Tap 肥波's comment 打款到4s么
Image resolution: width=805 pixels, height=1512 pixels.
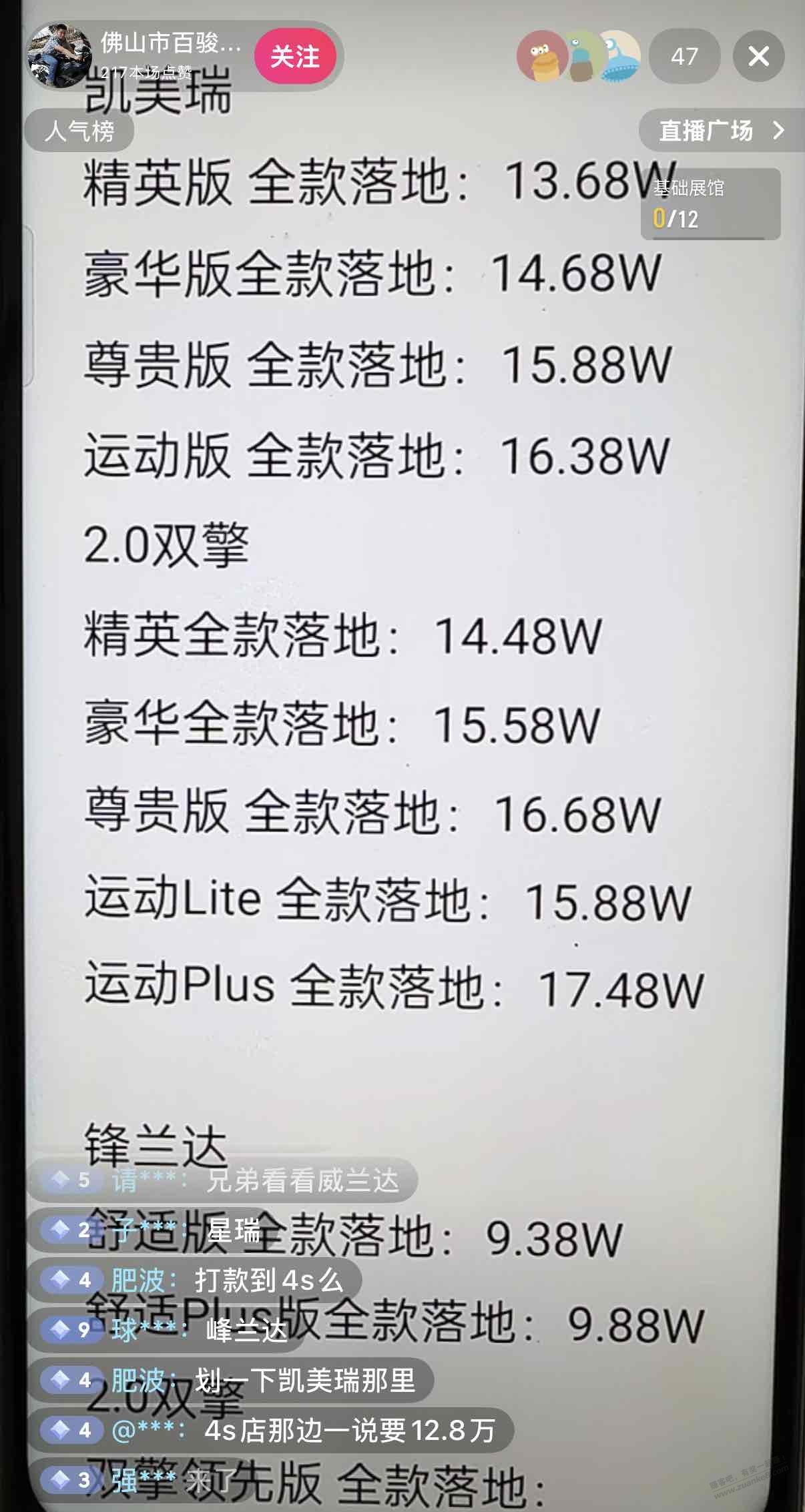click(267, 1280)
